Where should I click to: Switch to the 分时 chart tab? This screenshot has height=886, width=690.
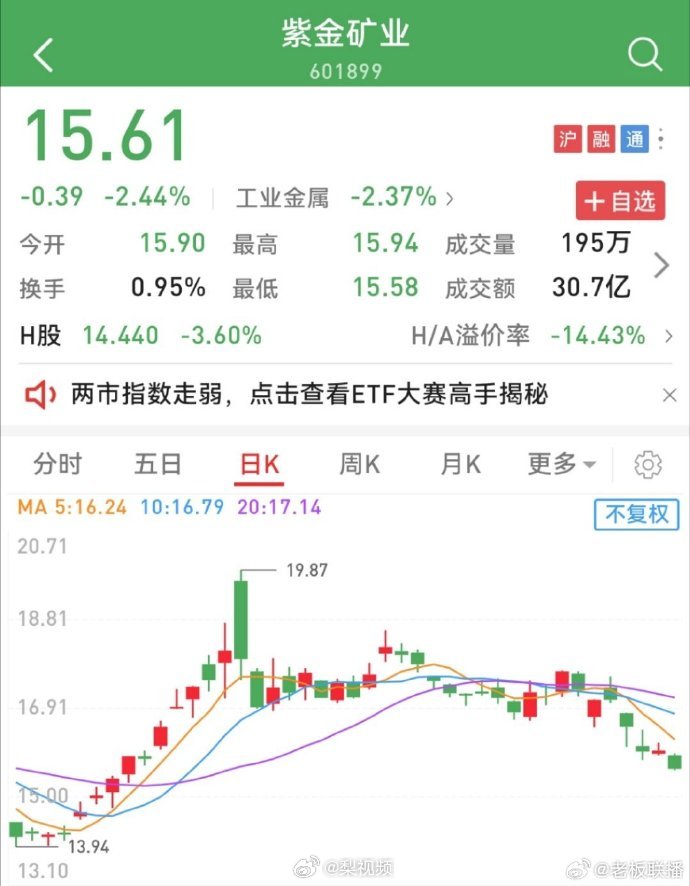57,464
